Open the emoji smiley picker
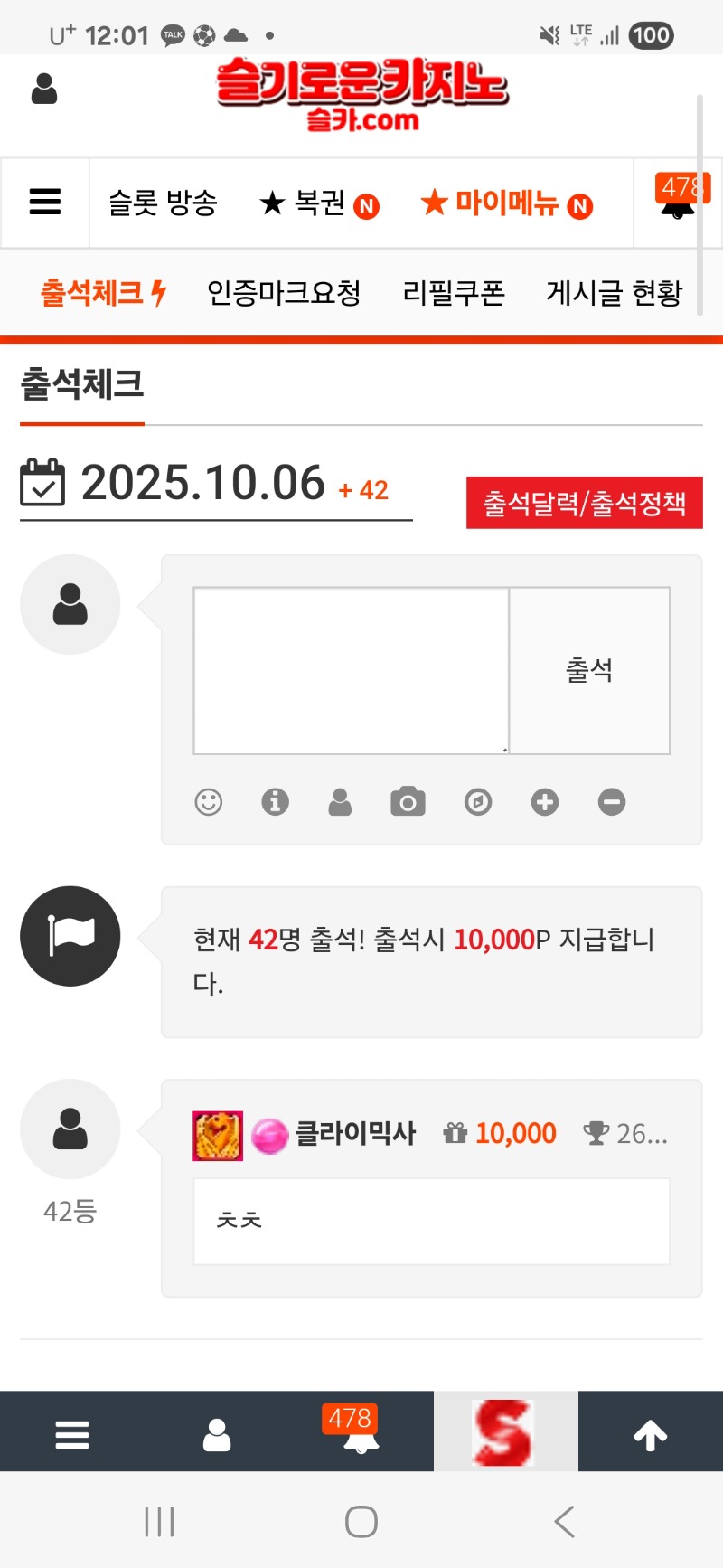 pos(209,802)
